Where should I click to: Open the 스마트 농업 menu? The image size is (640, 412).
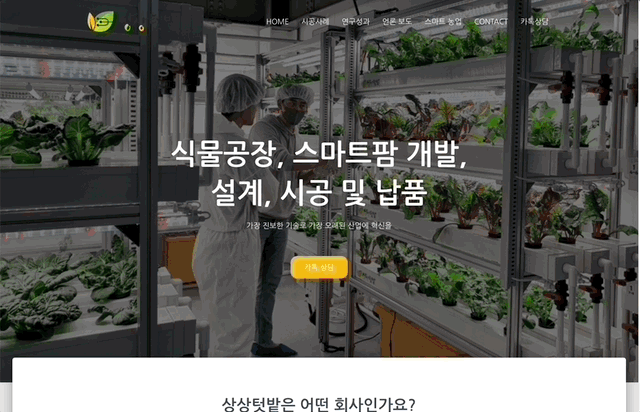[443, 21]
